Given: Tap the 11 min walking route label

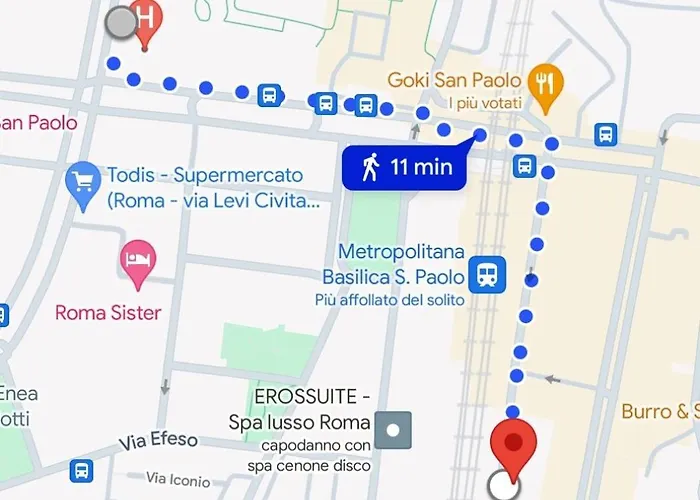Looking at the screenshot, I should 405,167.
